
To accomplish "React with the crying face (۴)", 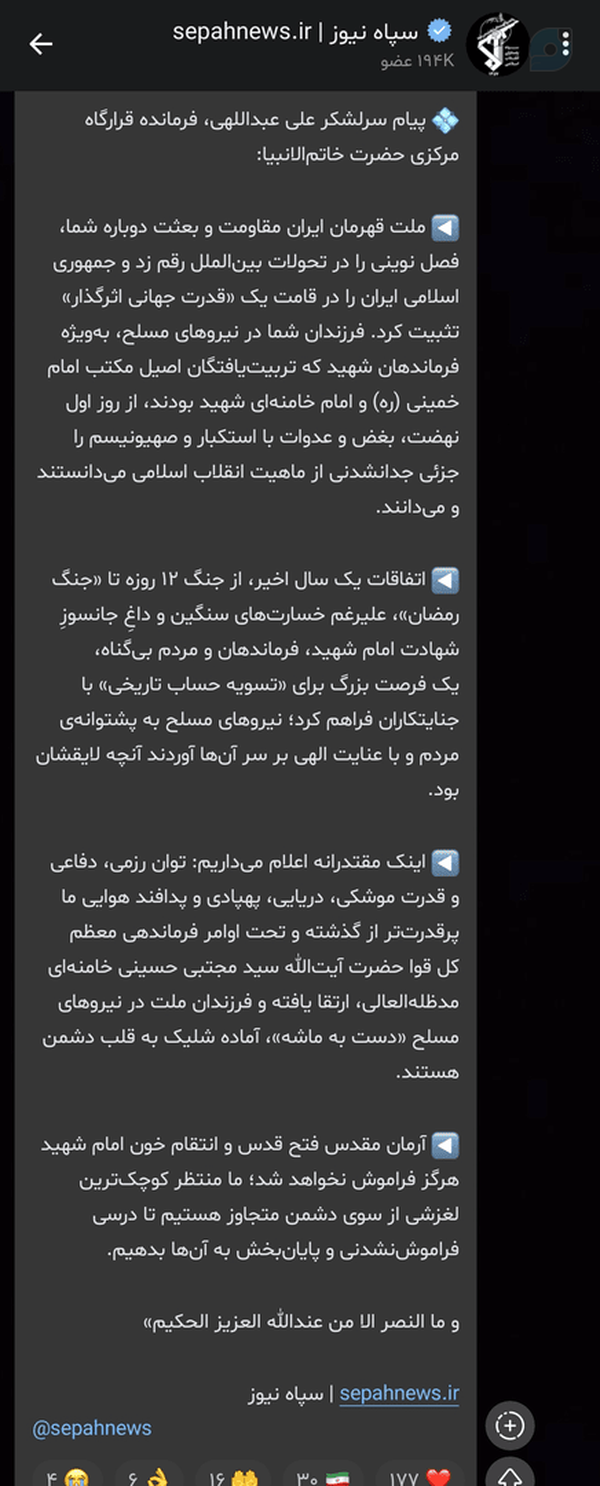I will click(x=67, y=1474).
